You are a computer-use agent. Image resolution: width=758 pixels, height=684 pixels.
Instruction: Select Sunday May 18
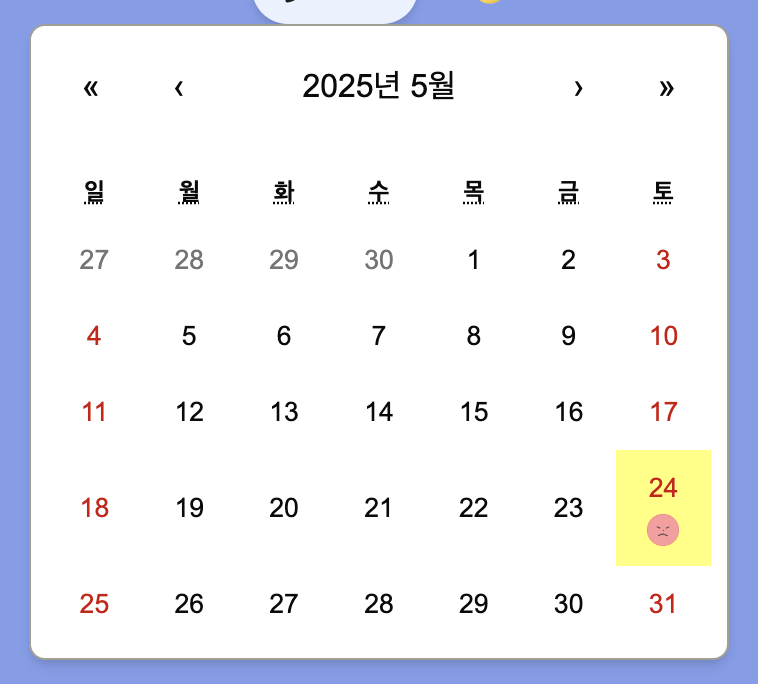point(94,508)
